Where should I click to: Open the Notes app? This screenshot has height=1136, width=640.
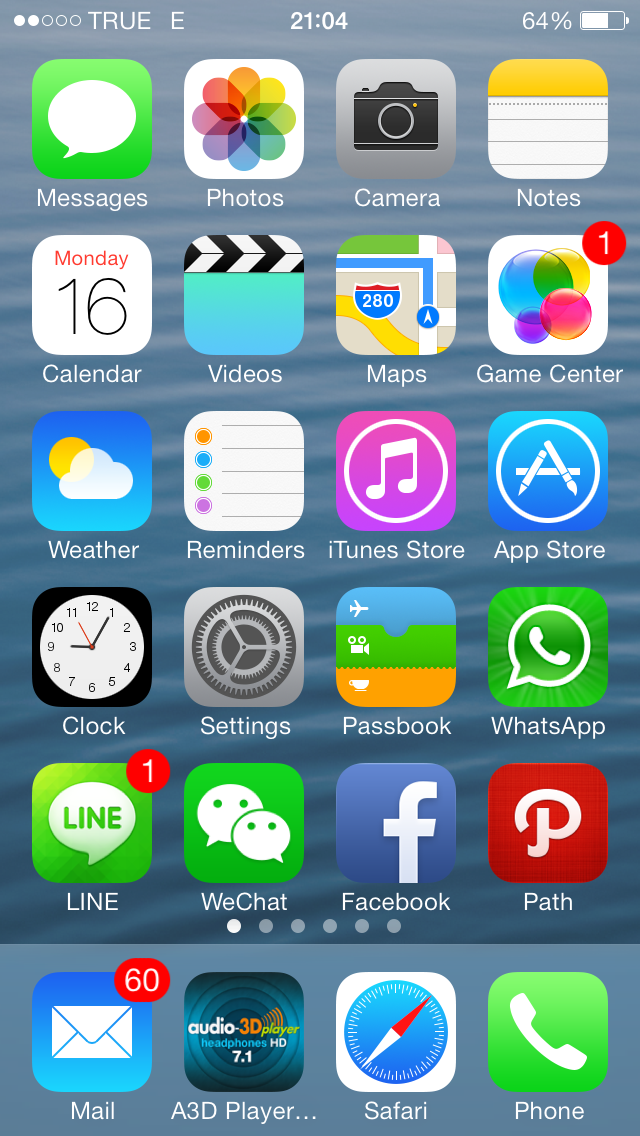tap(548, 119)
